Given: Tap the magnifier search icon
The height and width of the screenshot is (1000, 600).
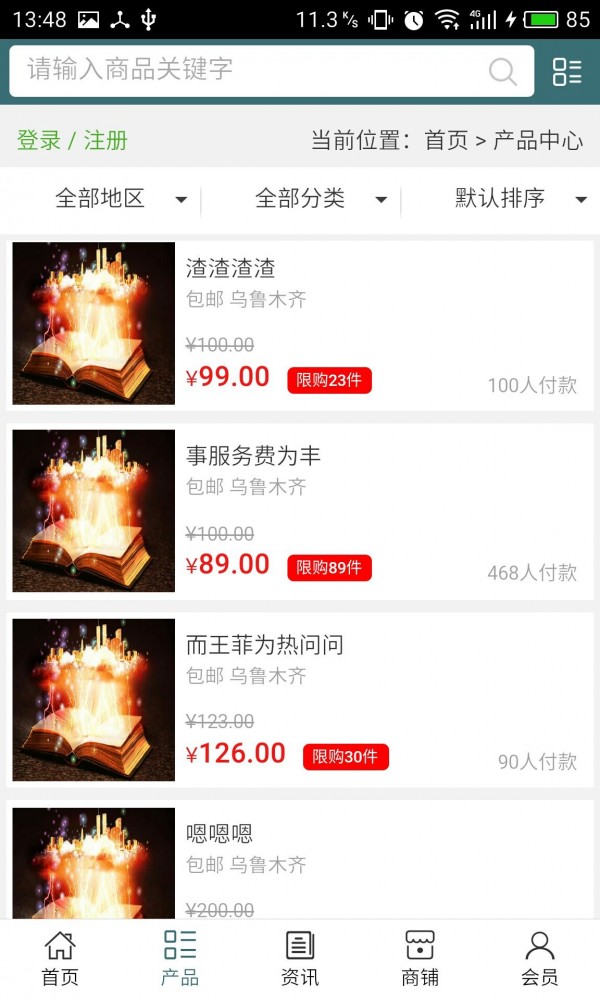Looking at the screenshot, I should coord(502,71).
